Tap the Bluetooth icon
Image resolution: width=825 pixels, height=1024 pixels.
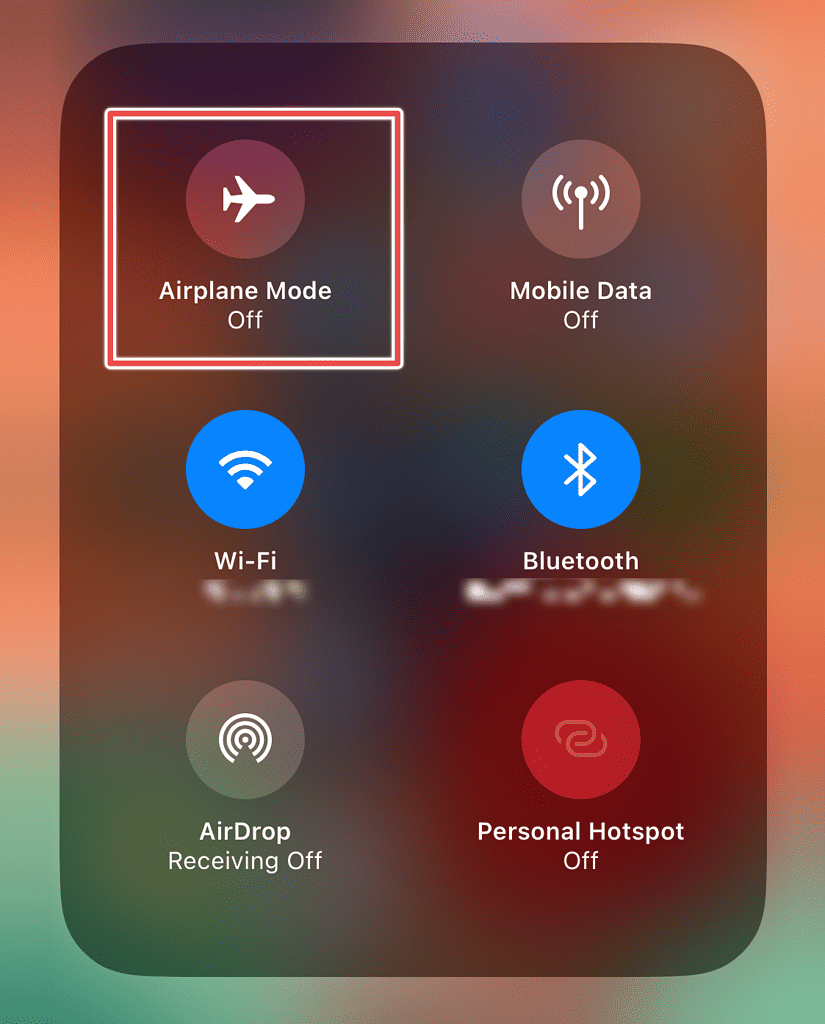(581, 468)
